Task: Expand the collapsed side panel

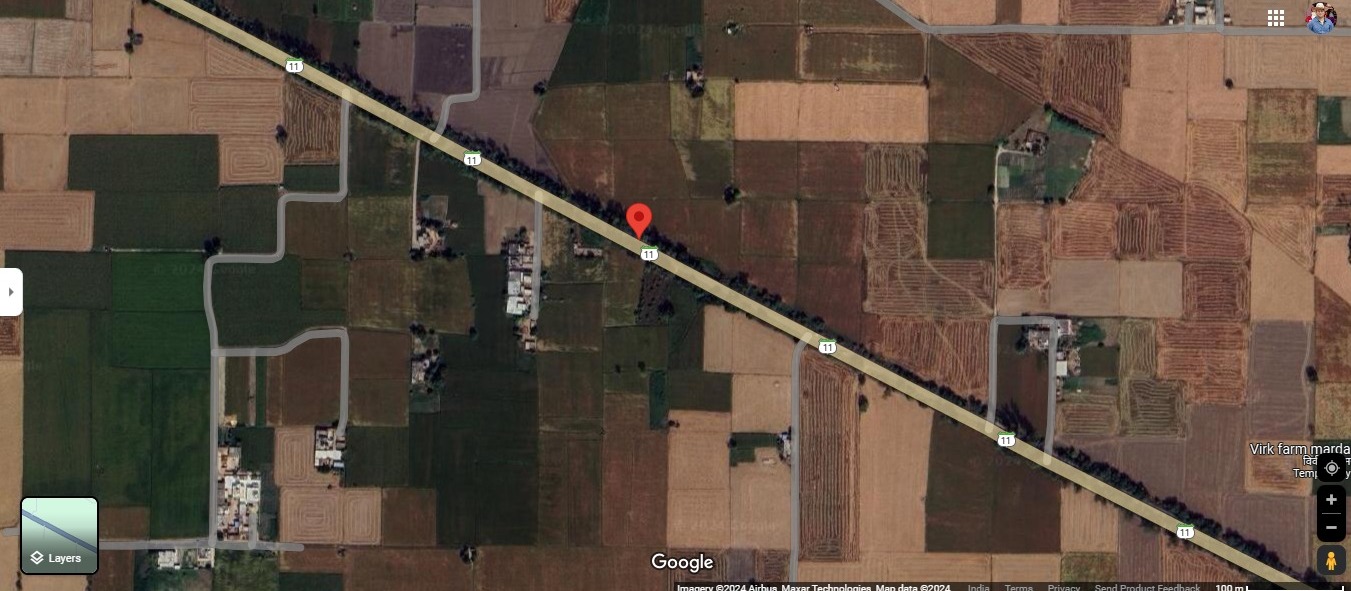Action: (11, 292)
